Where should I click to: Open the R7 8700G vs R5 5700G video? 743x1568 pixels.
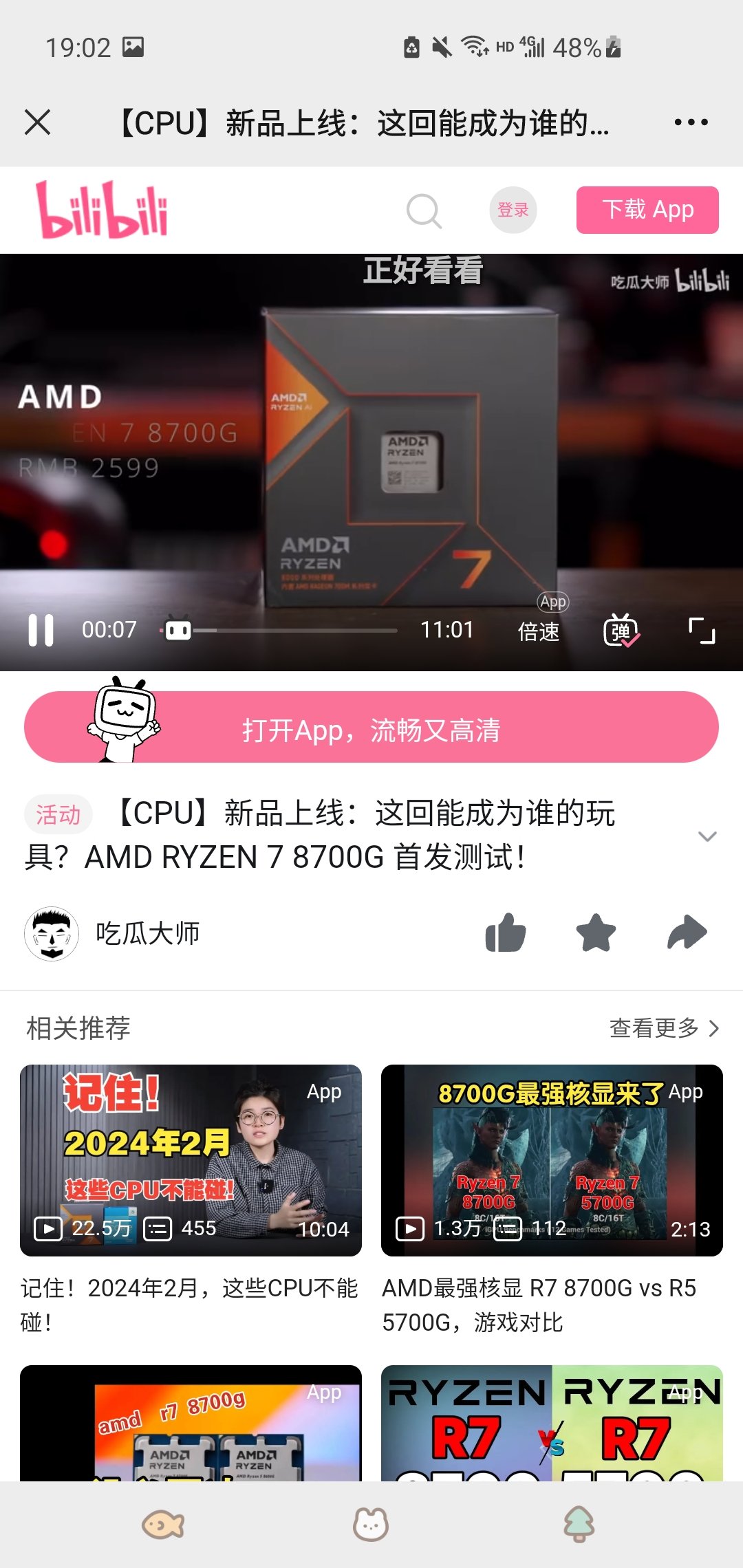click(552, 1200)
